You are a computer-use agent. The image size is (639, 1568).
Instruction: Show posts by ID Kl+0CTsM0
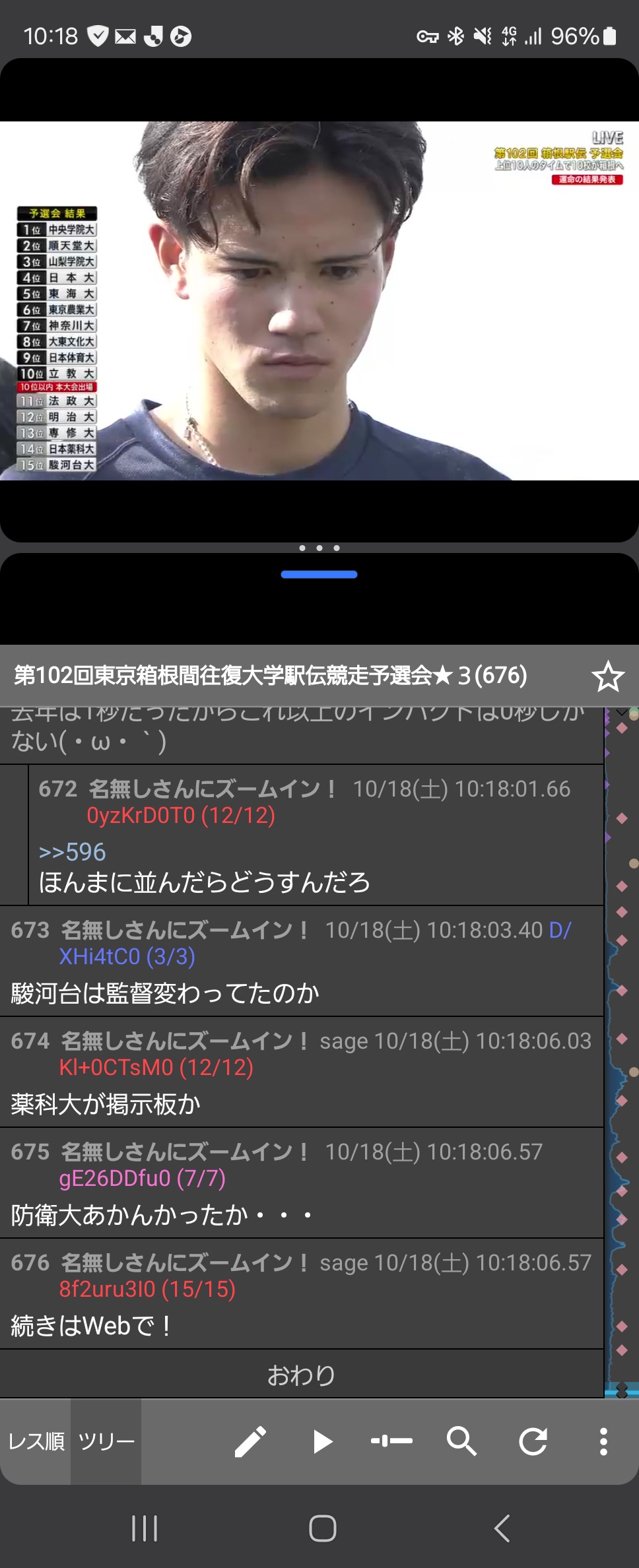[x=156, y=1067]
